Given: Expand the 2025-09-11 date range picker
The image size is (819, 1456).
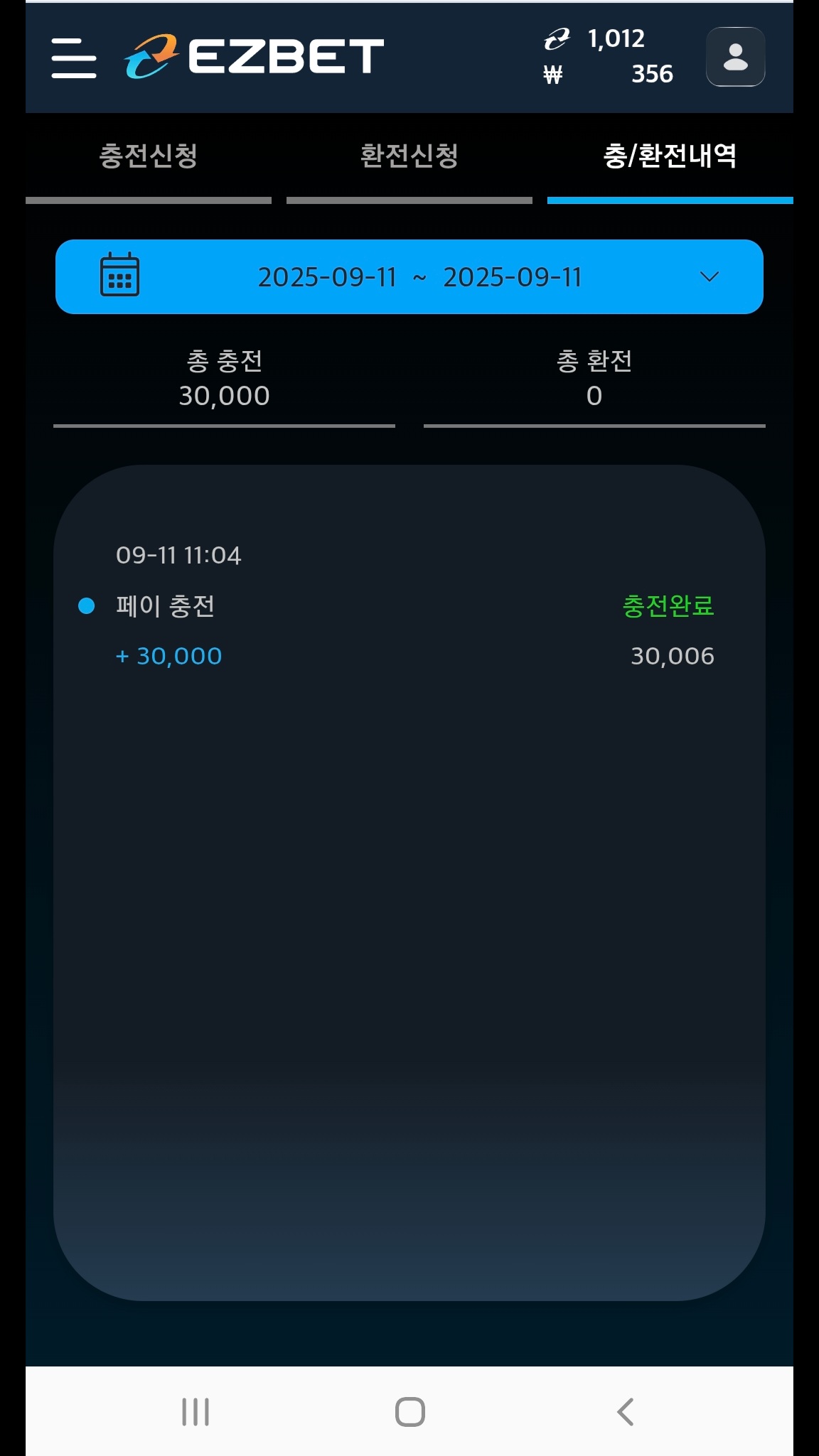Looking at the screenshot, I should pyautogui.click(x=409, y=276).
